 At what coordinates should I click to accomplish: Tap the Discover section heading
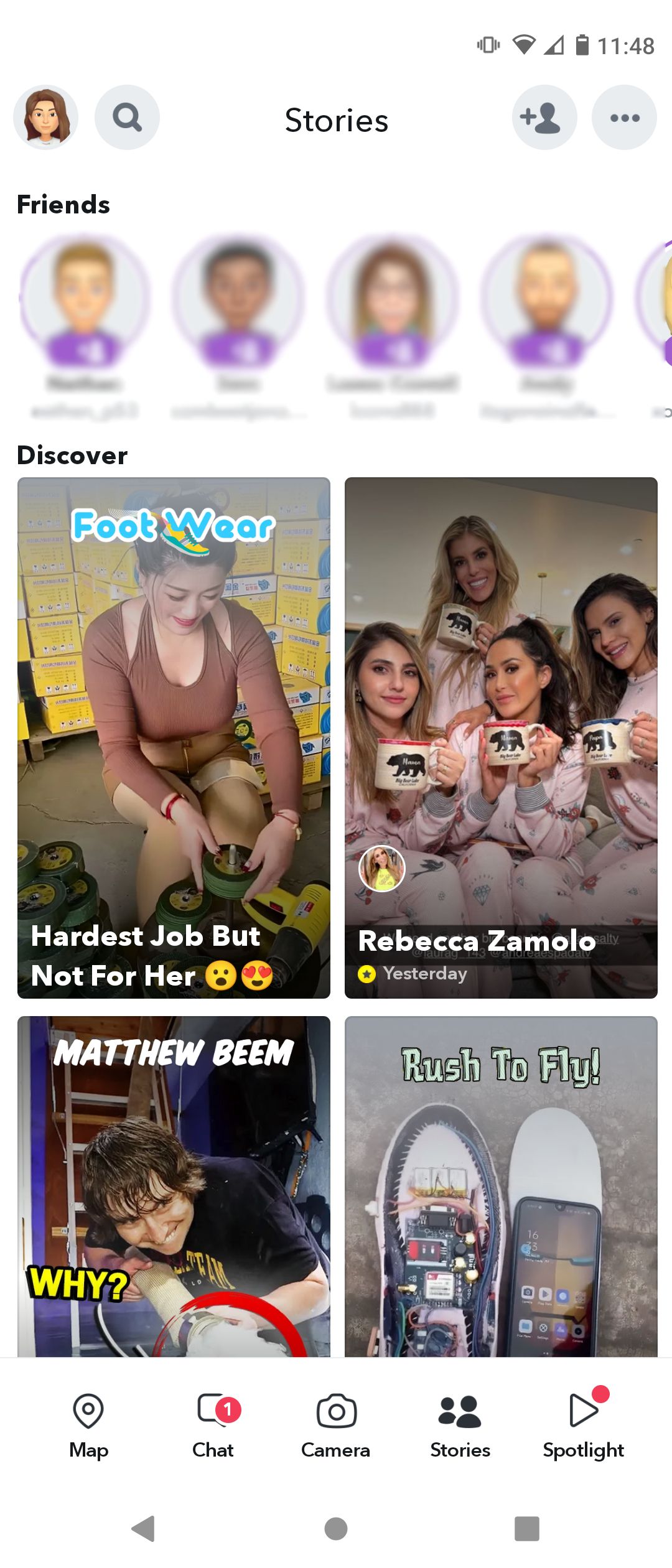[72, 454]
